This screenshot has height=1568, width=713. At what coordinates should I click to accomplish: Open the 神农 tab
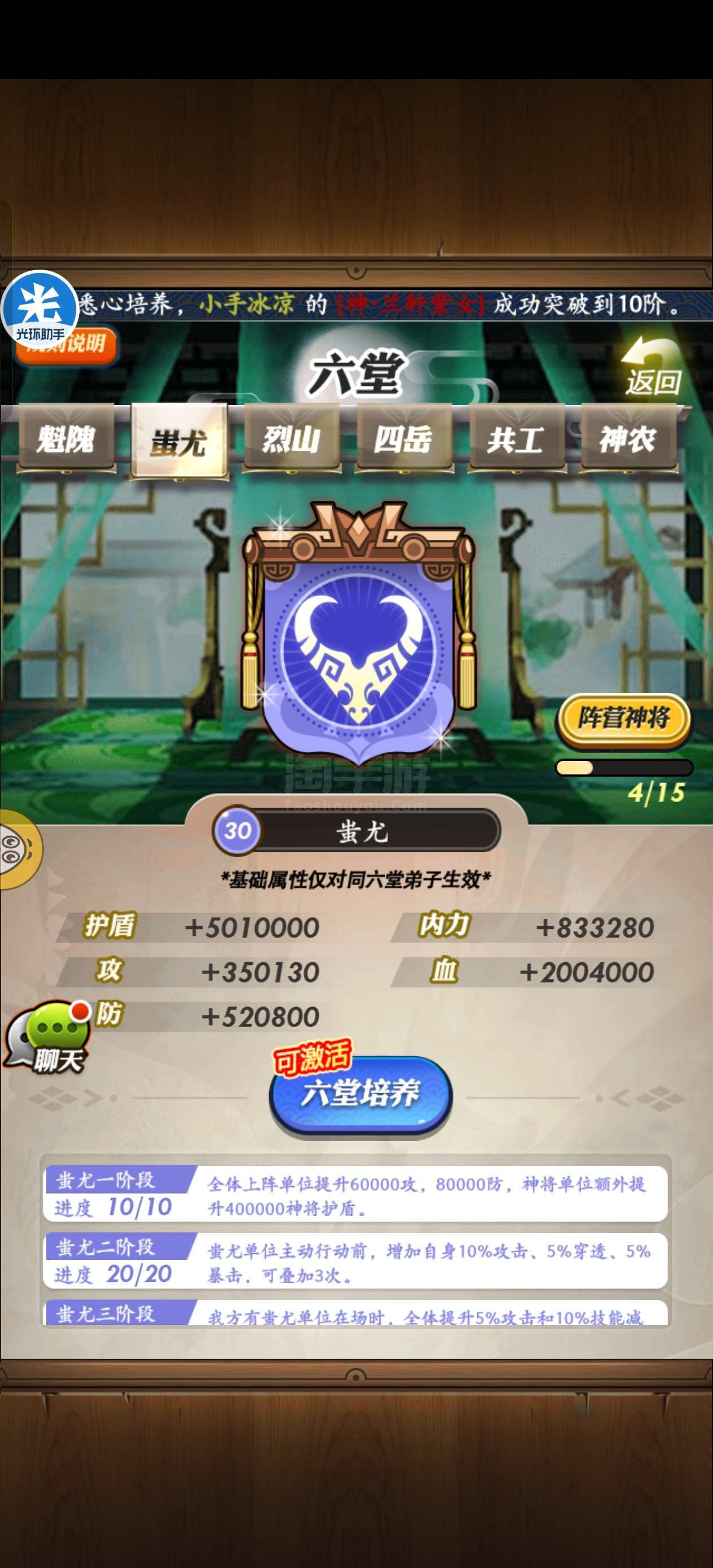629,438
